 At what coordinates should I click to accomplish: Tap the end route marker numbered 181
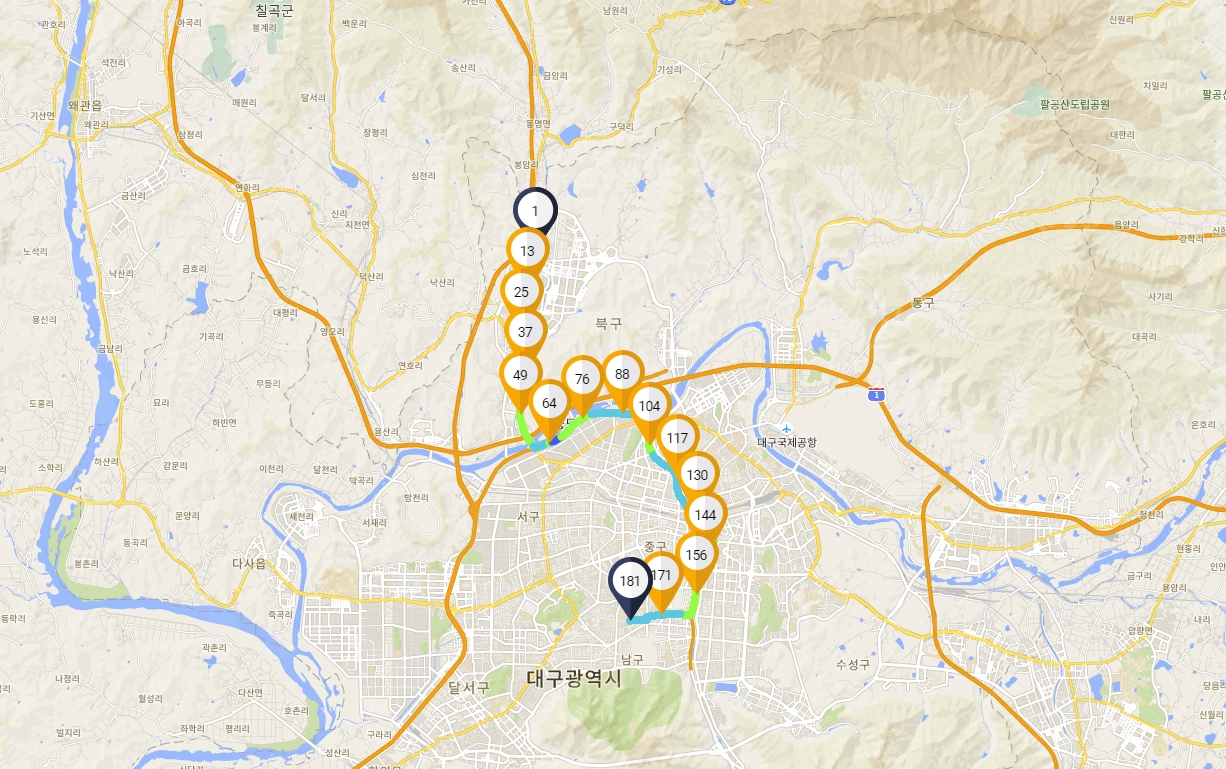point(630,581)
